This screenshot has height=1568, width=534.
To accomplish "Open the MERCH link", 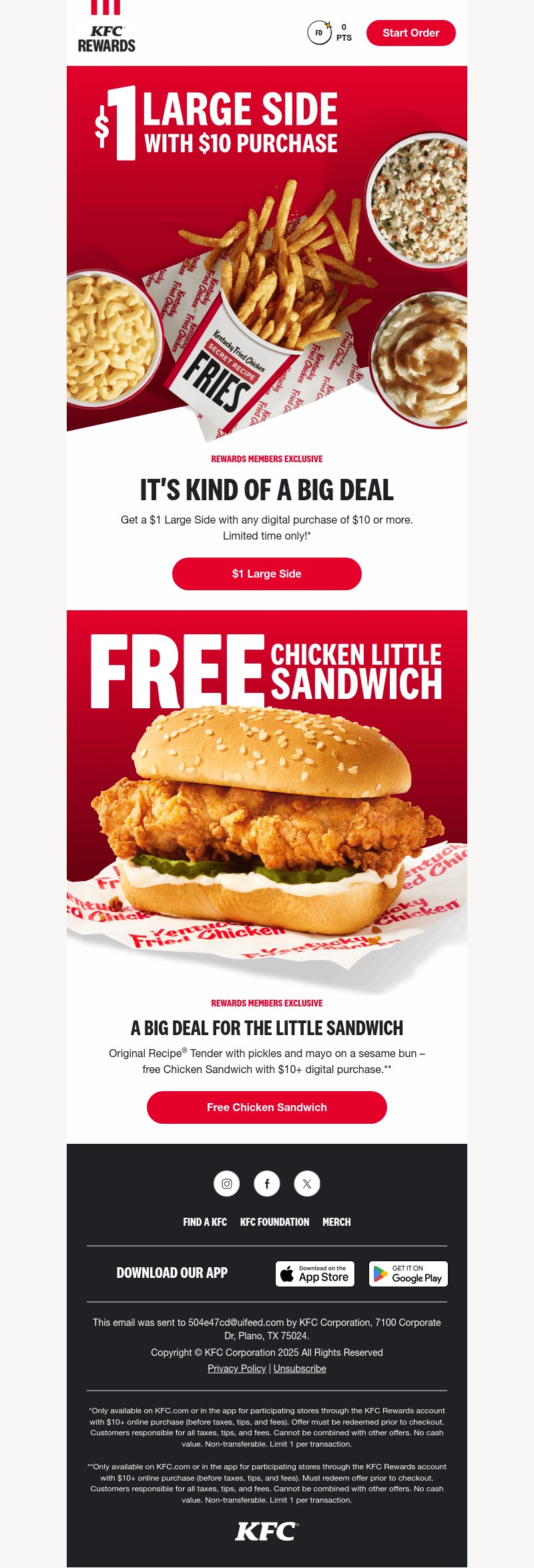I will click(x=336, y=1222).
